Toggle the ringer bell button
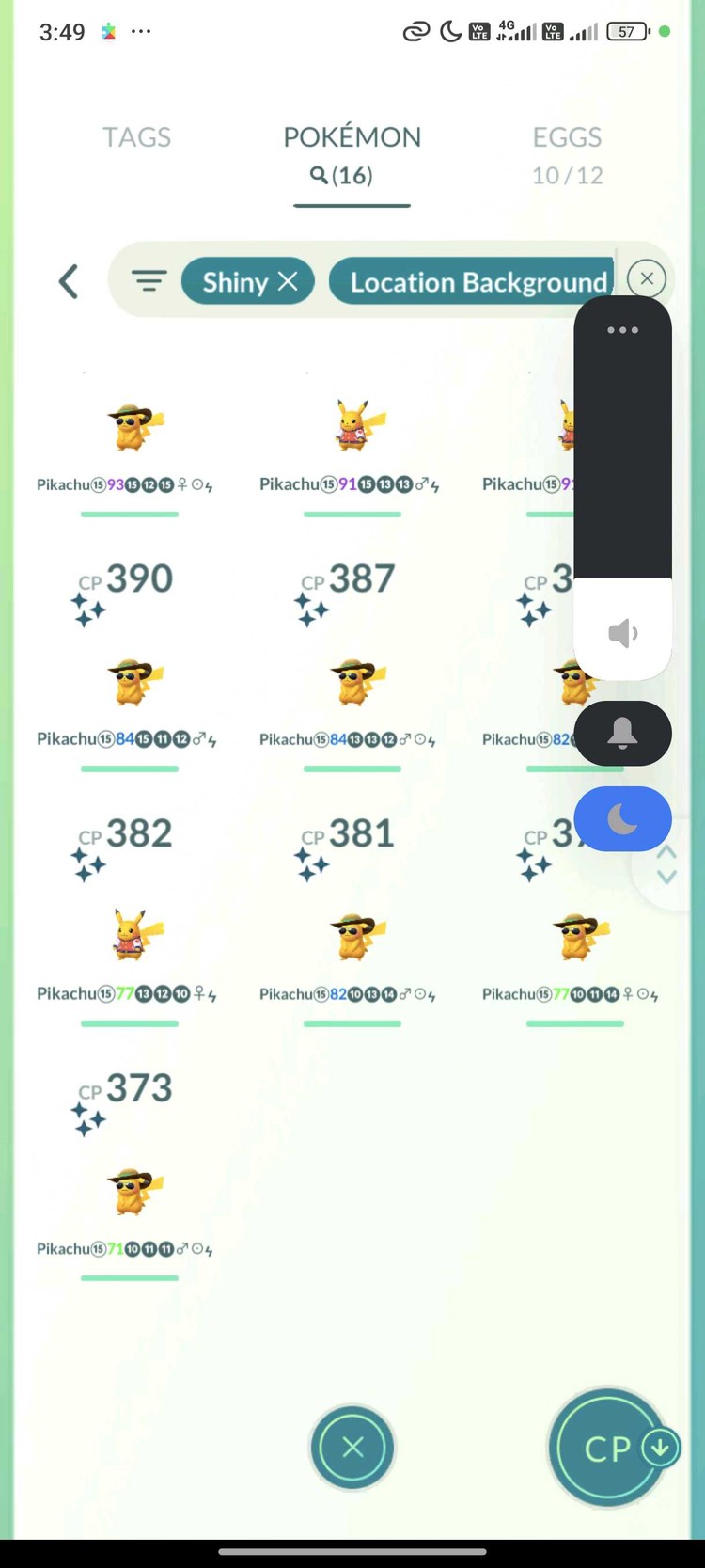This screenshot has height=1568, width=705. [622, 733]
